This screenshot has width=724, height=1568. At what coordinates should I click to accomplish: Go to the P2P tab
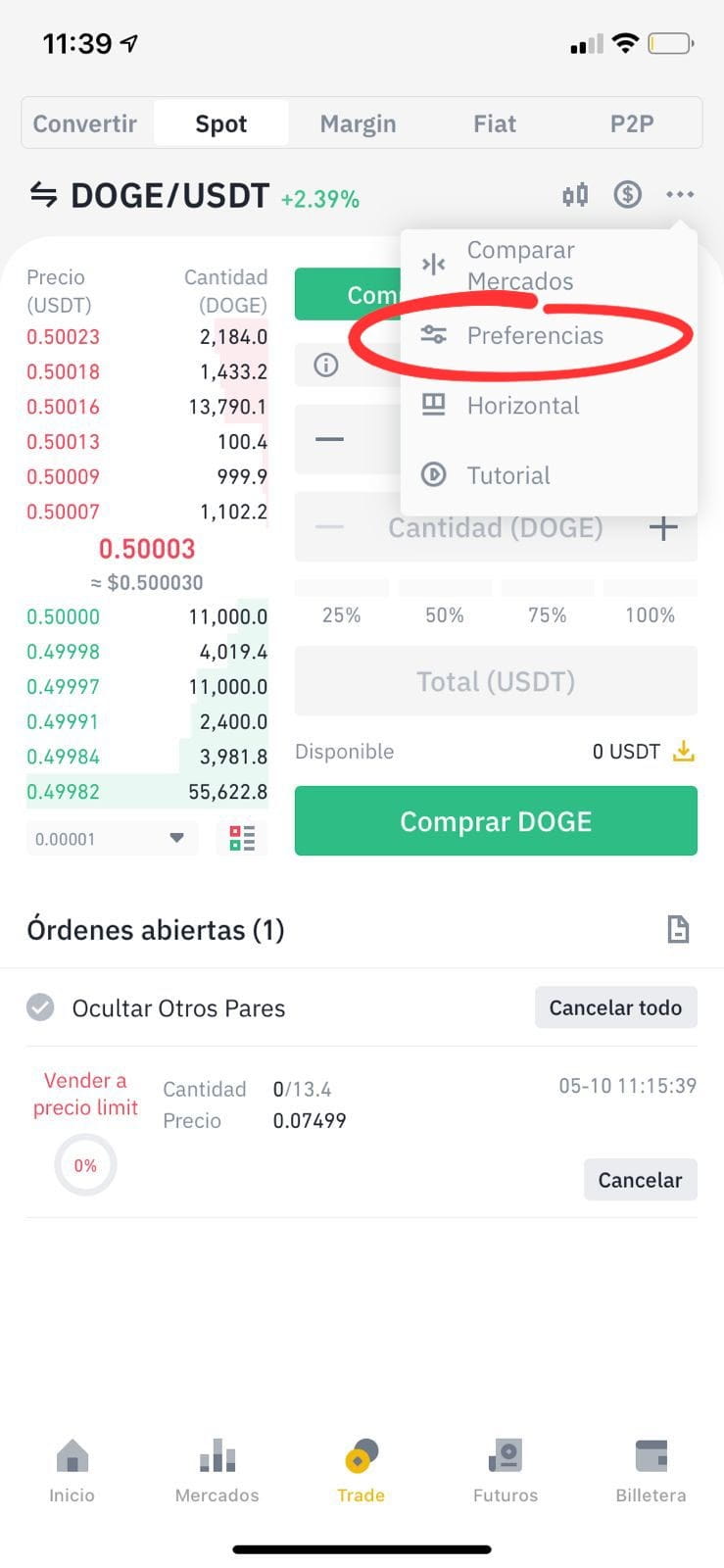point(632,123)
